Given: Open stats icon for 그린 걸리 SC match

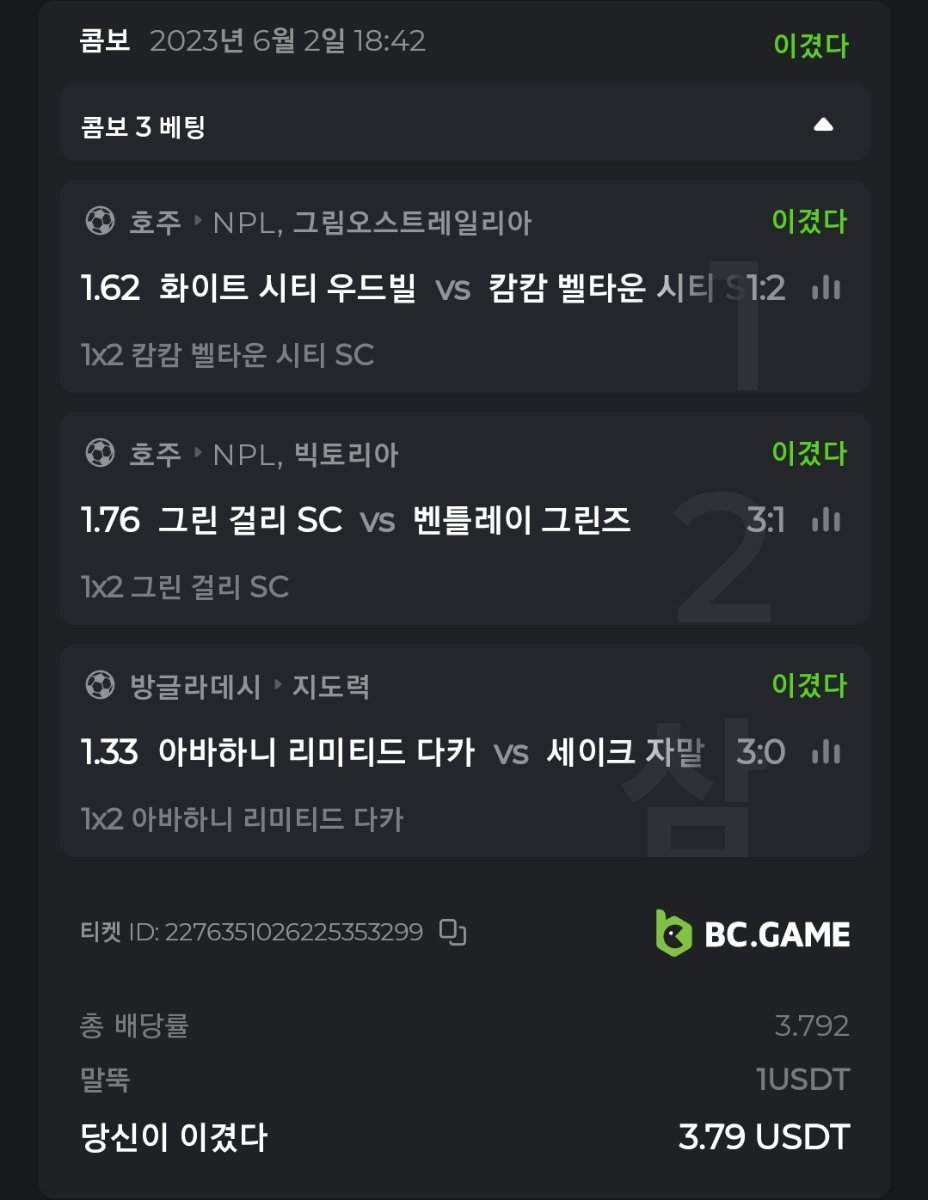Looking at the screenshot, I should click(x=826, y=520).
